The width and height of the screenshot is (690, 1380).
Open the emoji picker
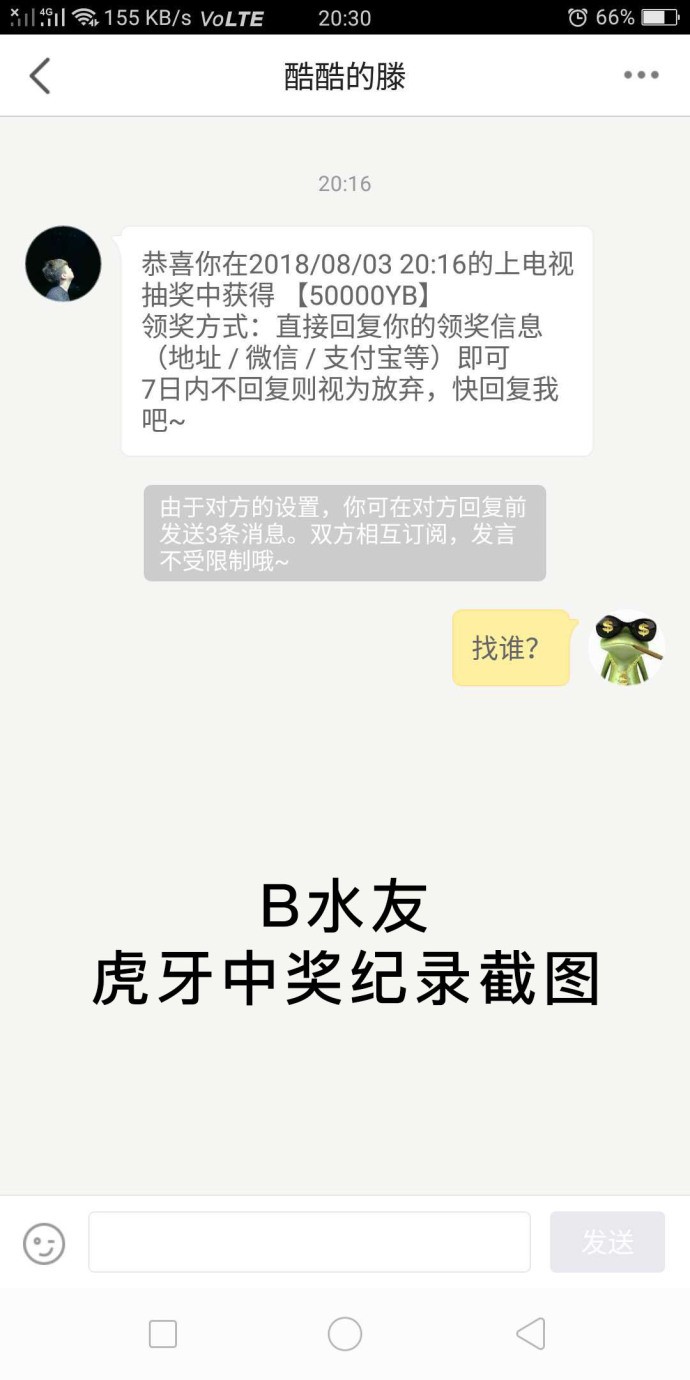(44, 1243)
